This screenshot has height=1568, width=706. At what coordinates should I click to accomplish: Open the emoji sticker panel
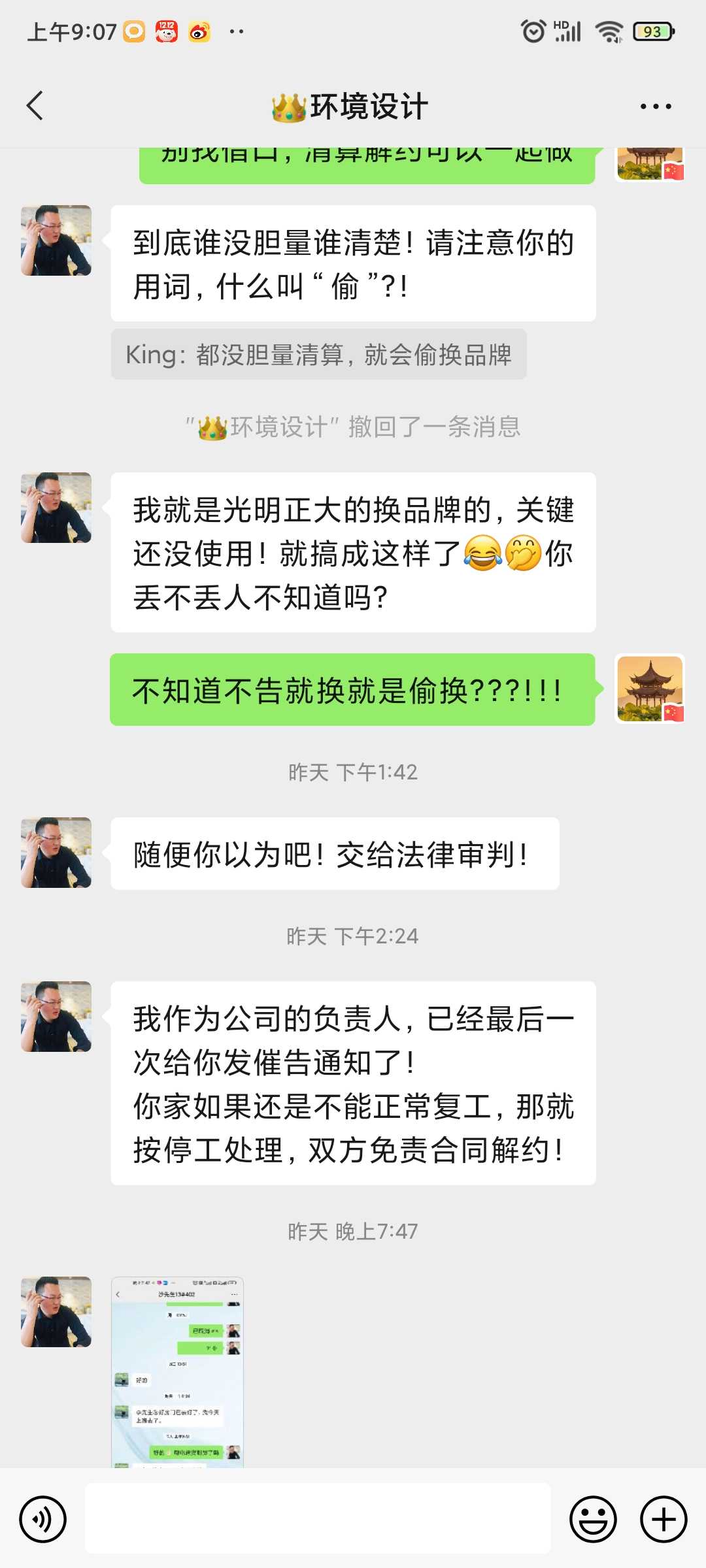tap(593, 1519)
